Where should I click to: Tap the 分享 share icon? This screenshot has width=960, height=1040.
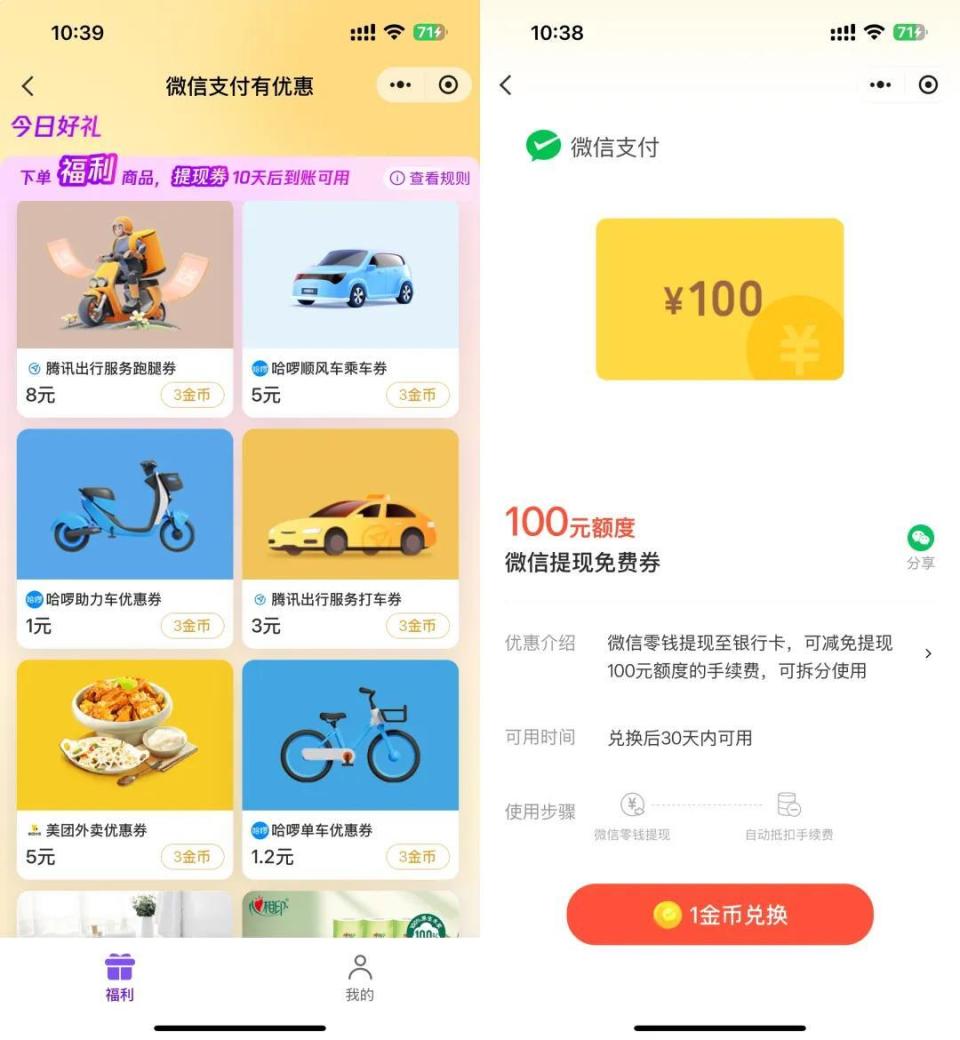[921, 538]
